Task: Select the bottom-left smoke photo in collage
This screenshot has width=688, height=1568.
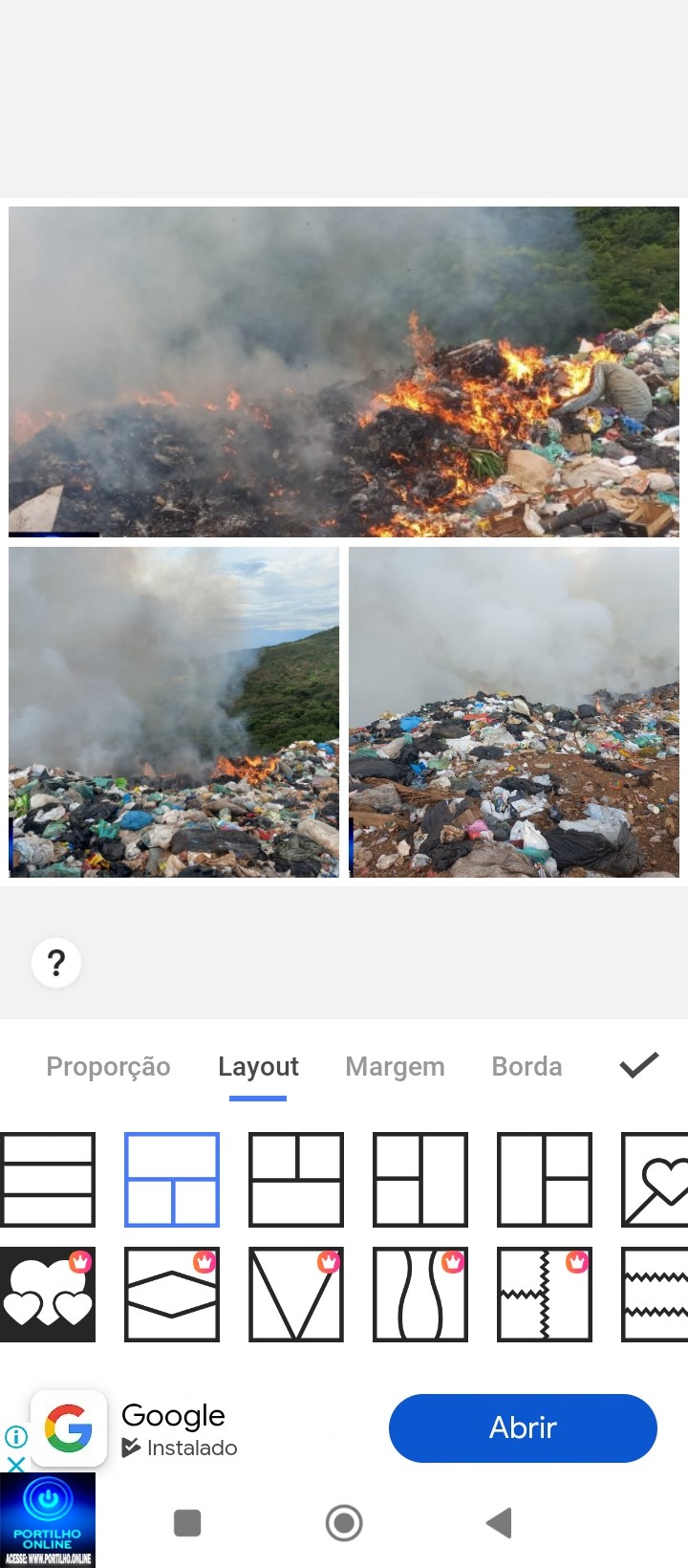Action: [174, 712]
